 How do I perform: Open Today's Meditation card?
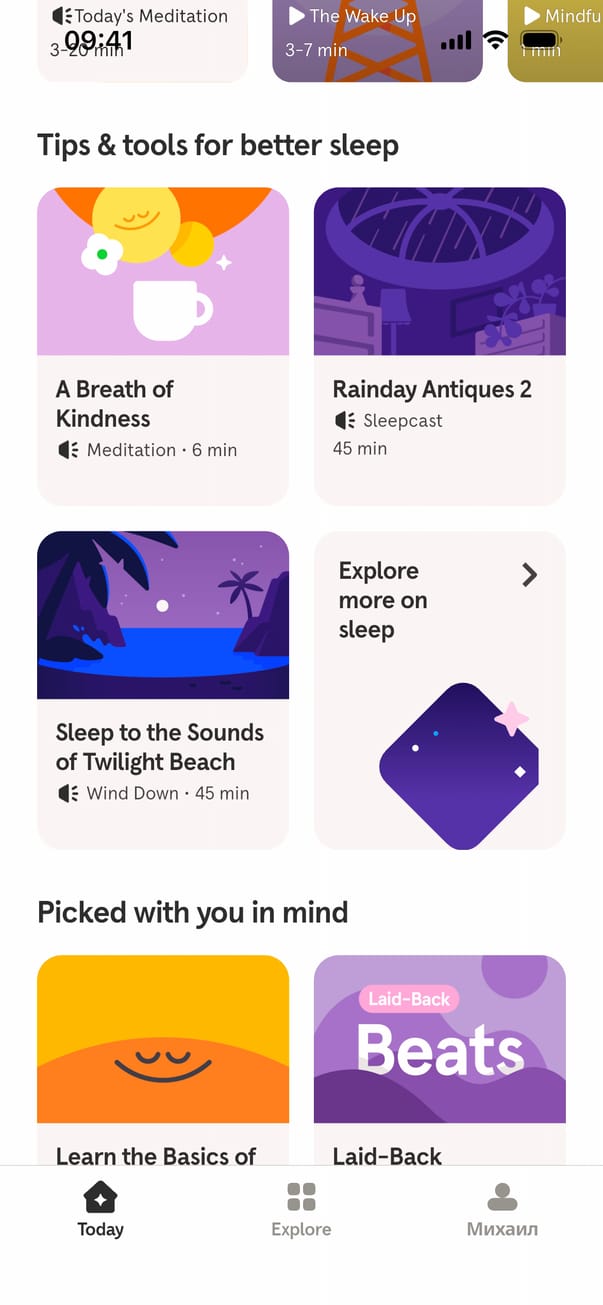click(142, 40)
